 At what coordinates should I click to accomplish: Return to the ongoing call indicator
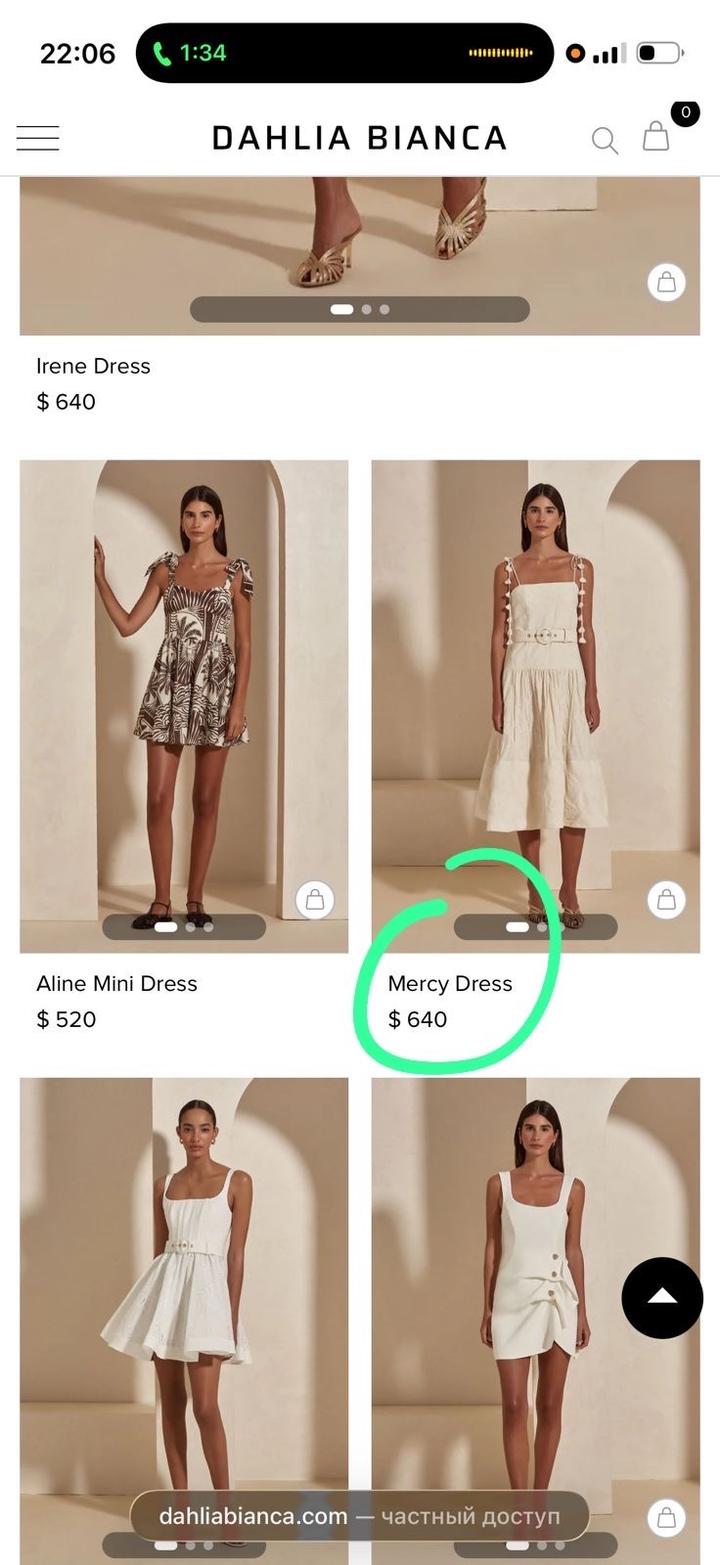(x=190, y=53)
